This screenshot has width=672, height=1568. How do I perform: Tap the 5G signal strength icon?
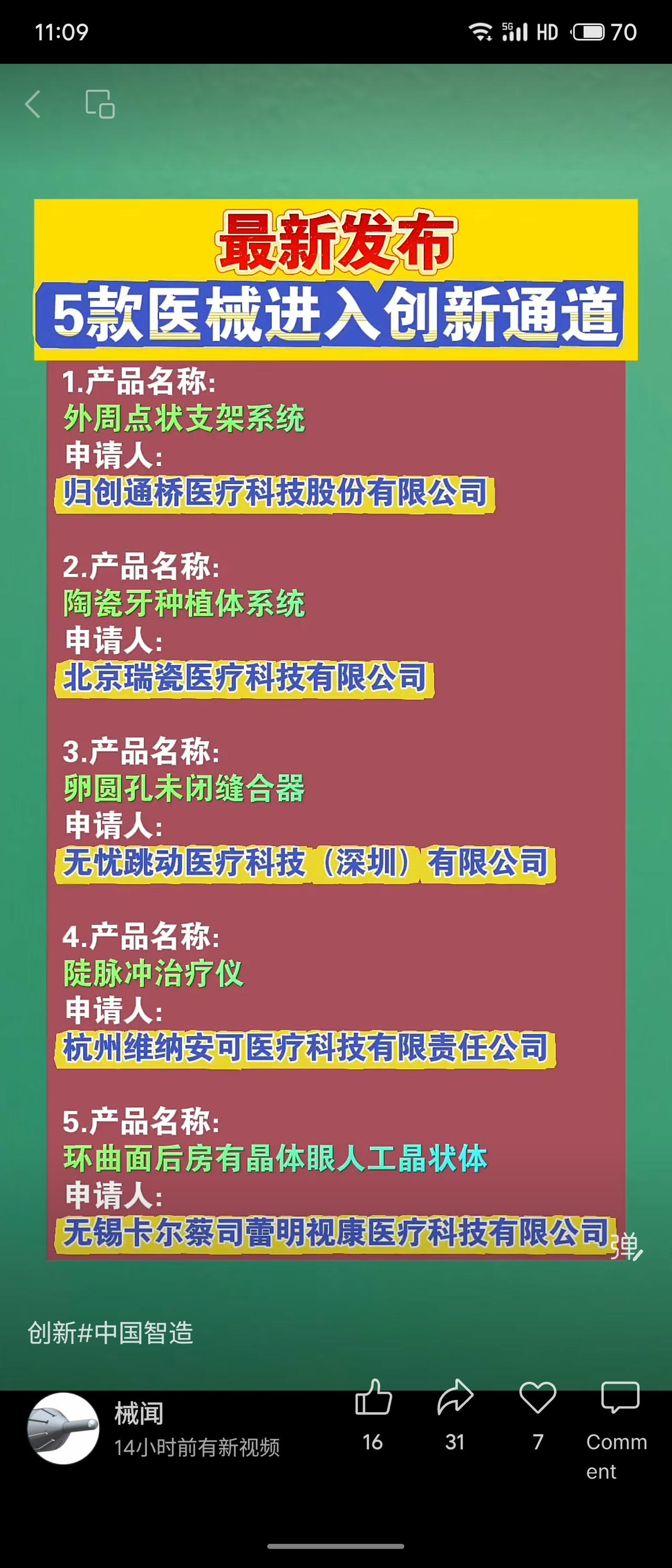516,32
